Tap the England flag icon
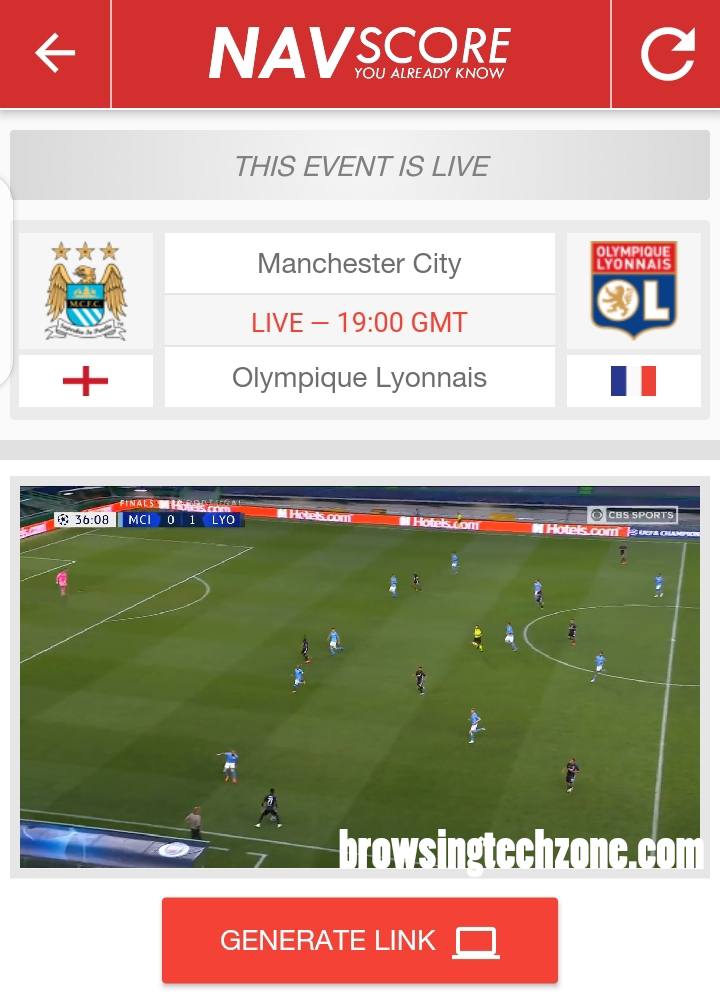Screen dimensions: 720x1002 [x=85, y=379]
